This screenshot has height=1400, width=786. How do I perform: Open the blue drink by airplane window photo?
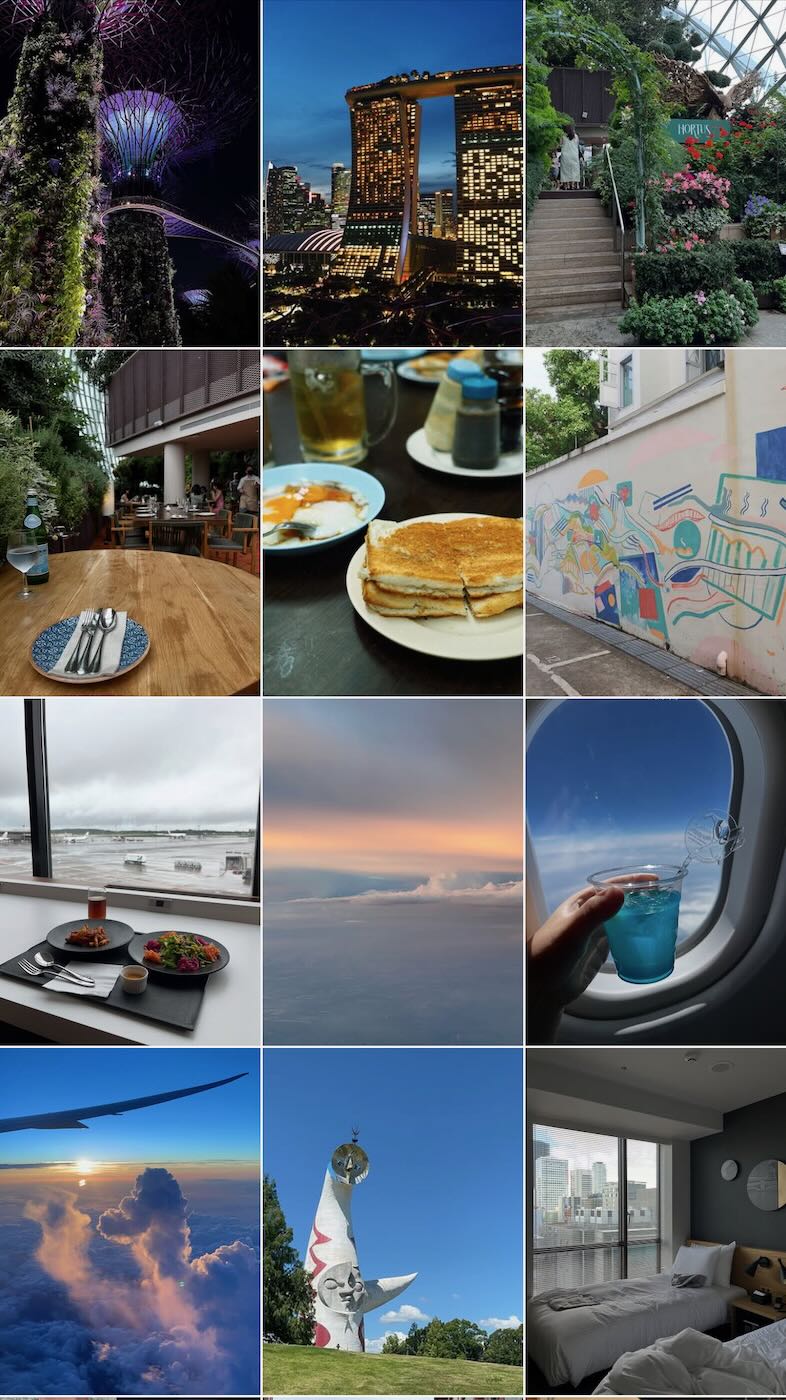click(655, 871)
